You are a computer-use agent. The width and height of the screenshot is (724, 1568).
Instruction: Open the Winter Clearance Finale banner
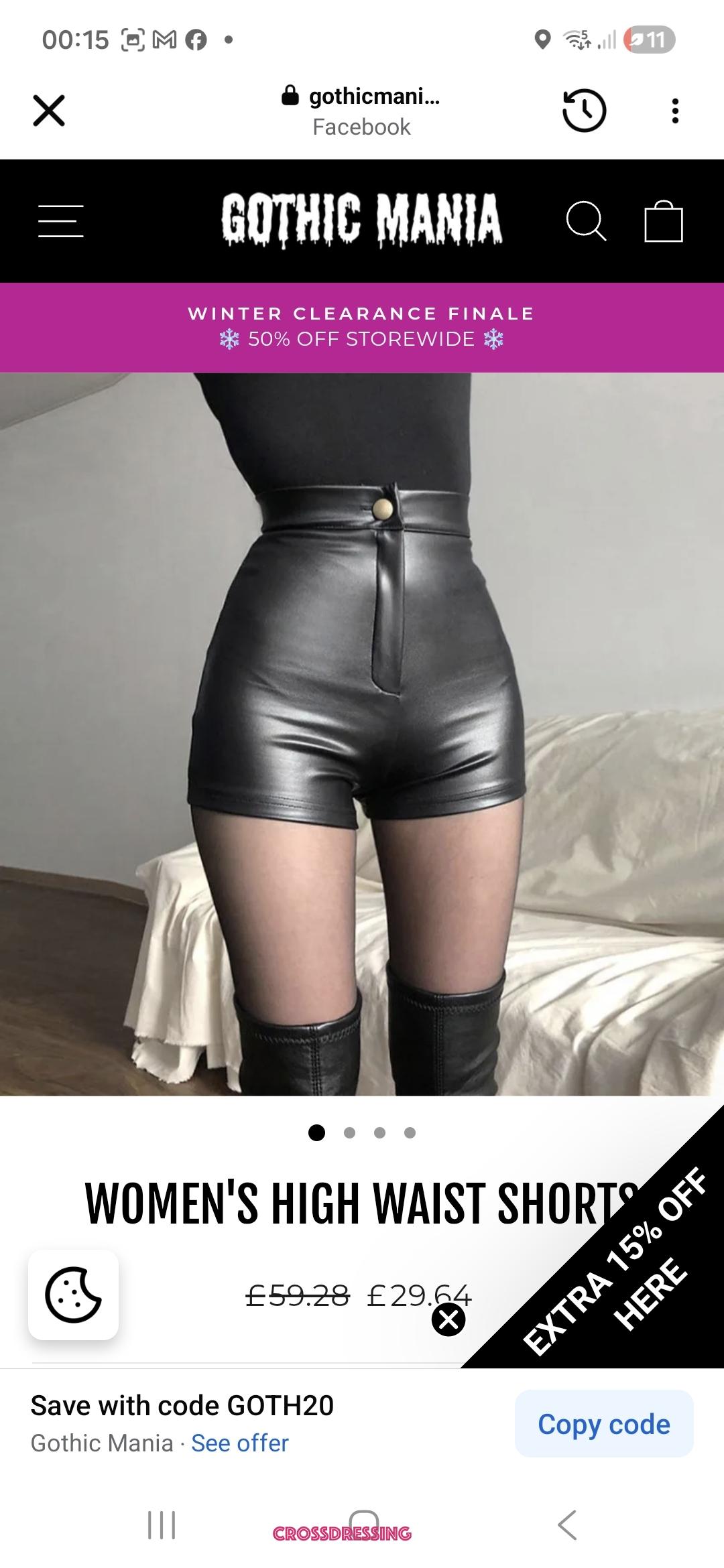click(362, 327)
